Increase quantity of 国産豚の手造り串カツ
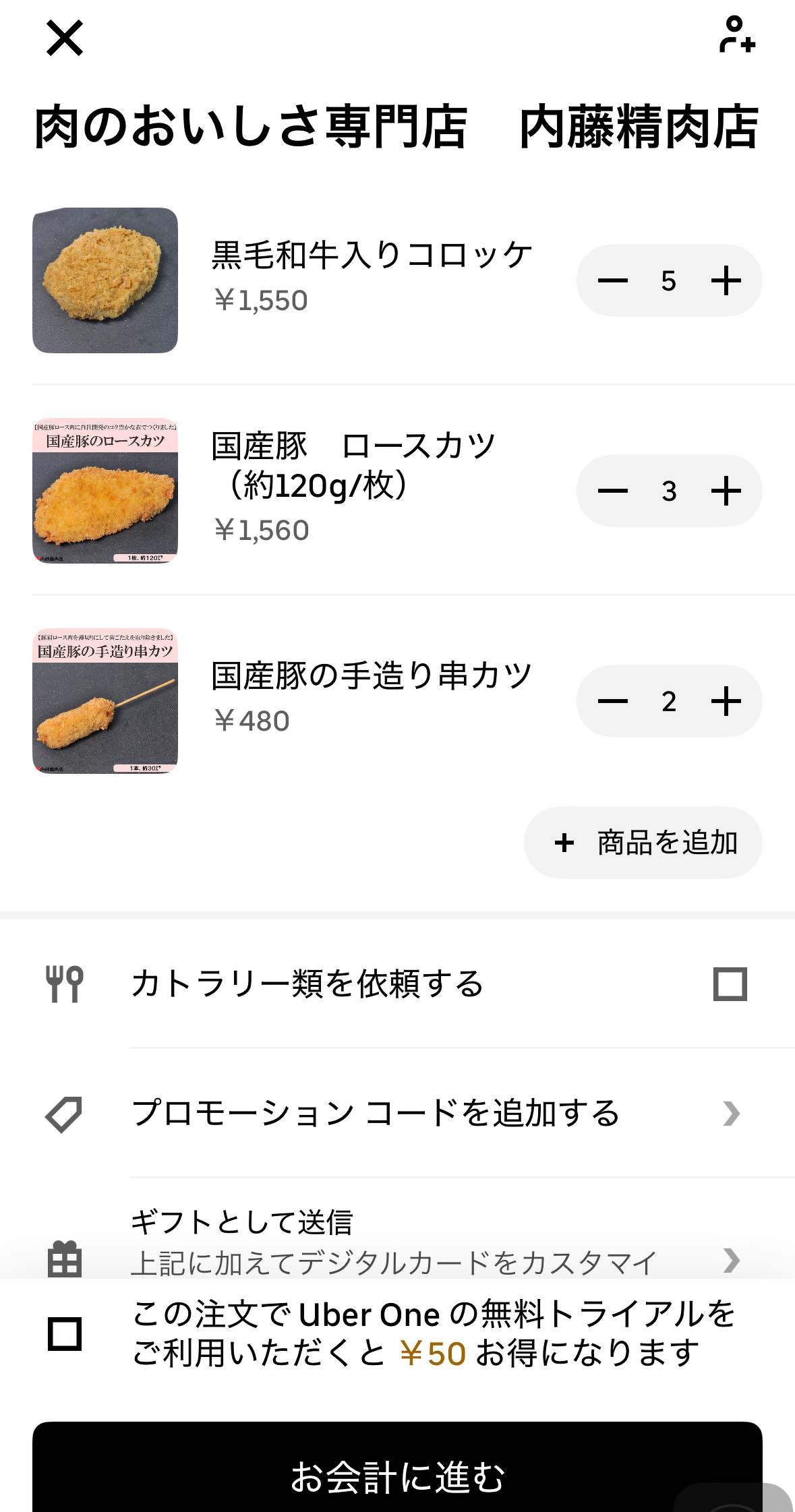795x1512 pixels. pos(726,701)
